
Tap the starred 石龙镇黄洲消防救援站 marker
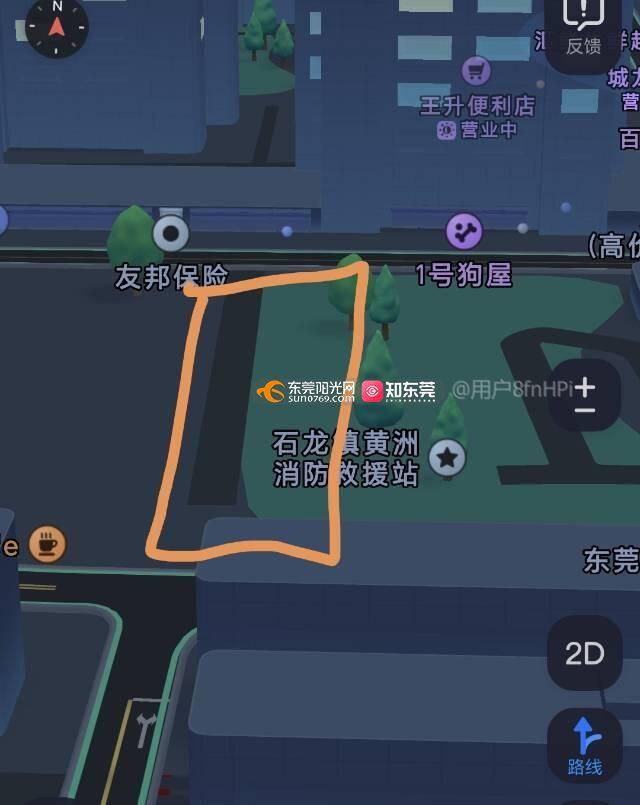447,459
